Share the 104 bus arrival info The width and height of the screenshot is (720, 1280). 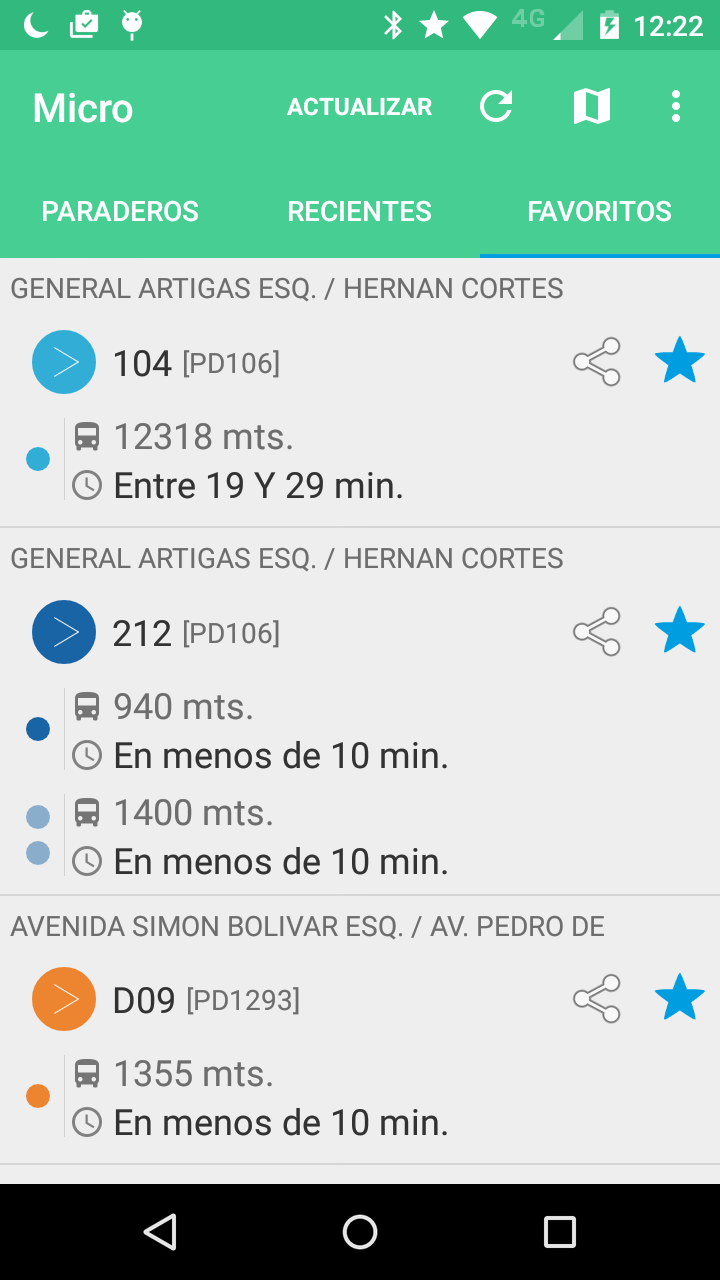click(597, 362)
